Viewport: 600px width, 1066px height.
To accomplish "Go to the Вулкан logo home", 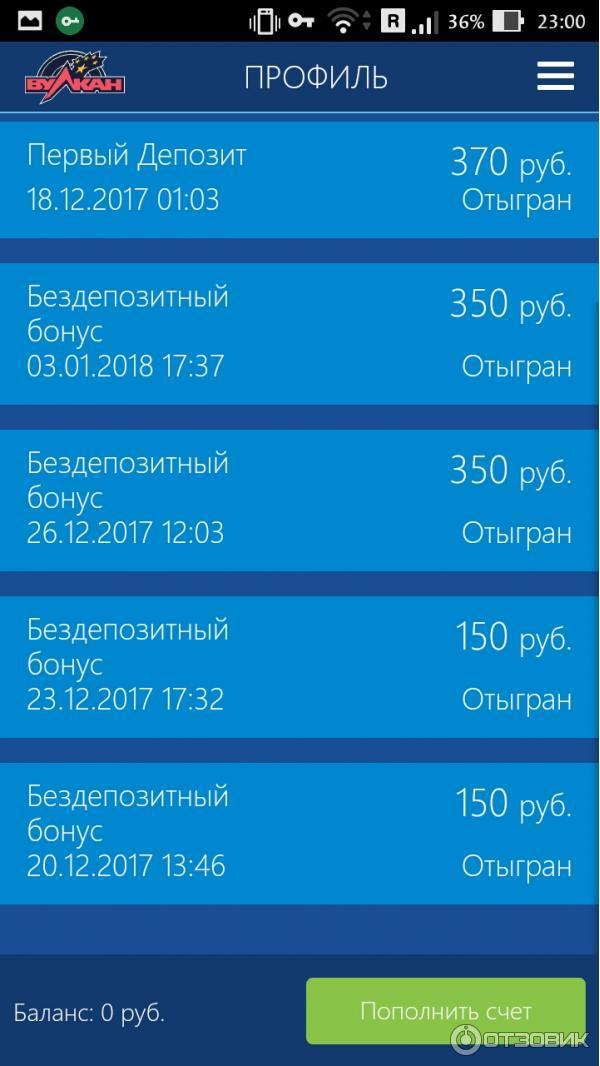I will (74, 77).
